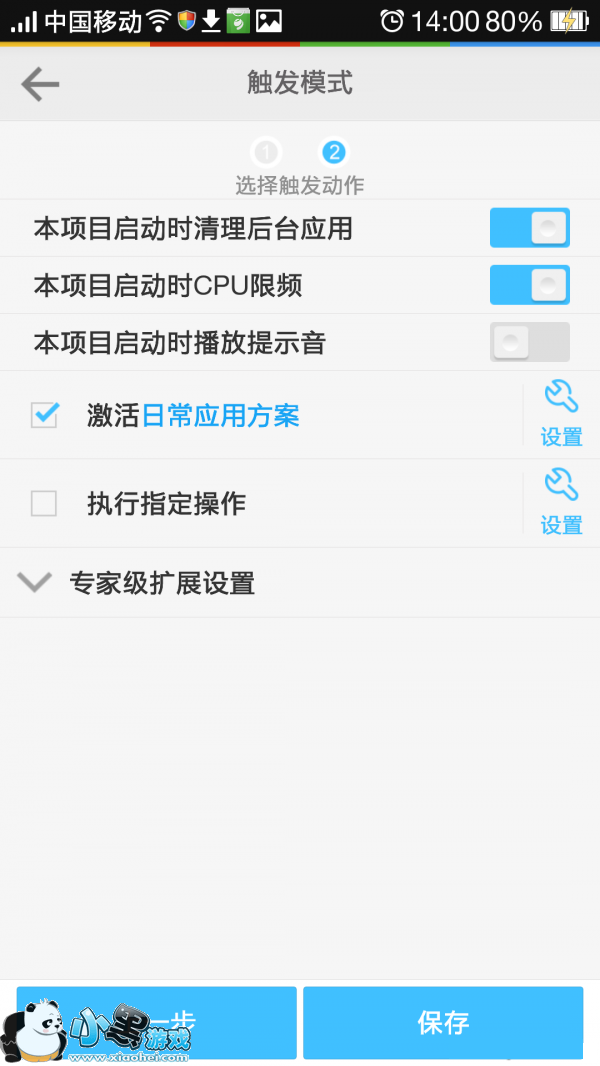Go back using the top arrow
The image size is (600, 1066).
(40, 84)
